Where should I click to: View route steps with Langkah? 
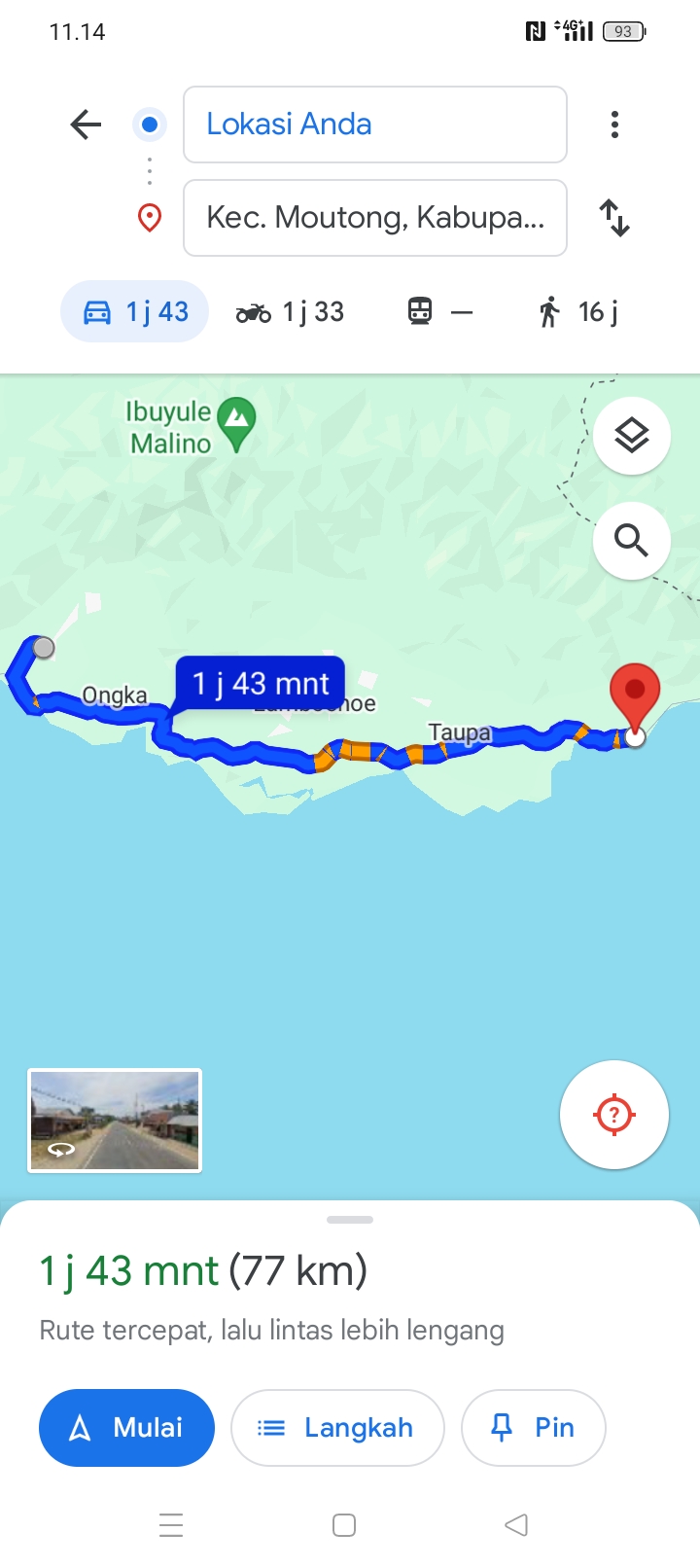(x=337, y=1428)
